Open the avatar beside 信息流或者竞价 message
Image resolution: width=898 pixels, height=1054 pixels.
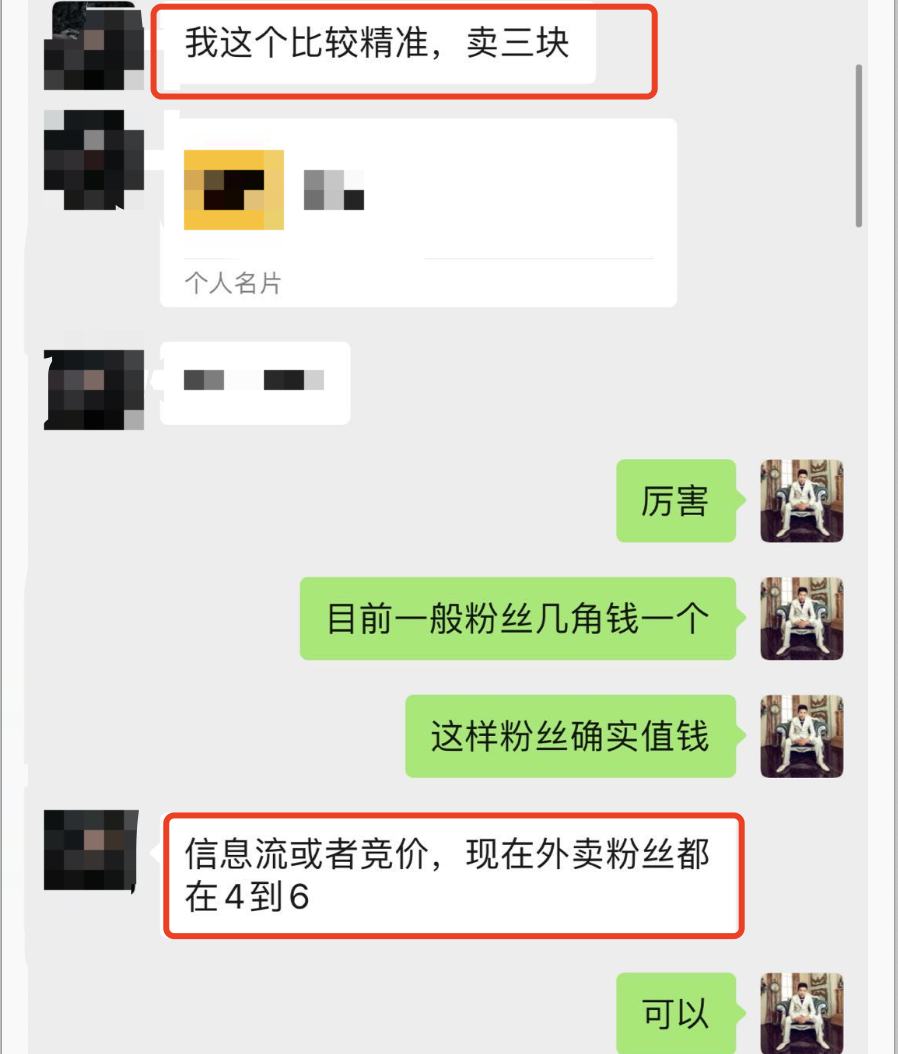pyautogui.click(x=92, y=851)
